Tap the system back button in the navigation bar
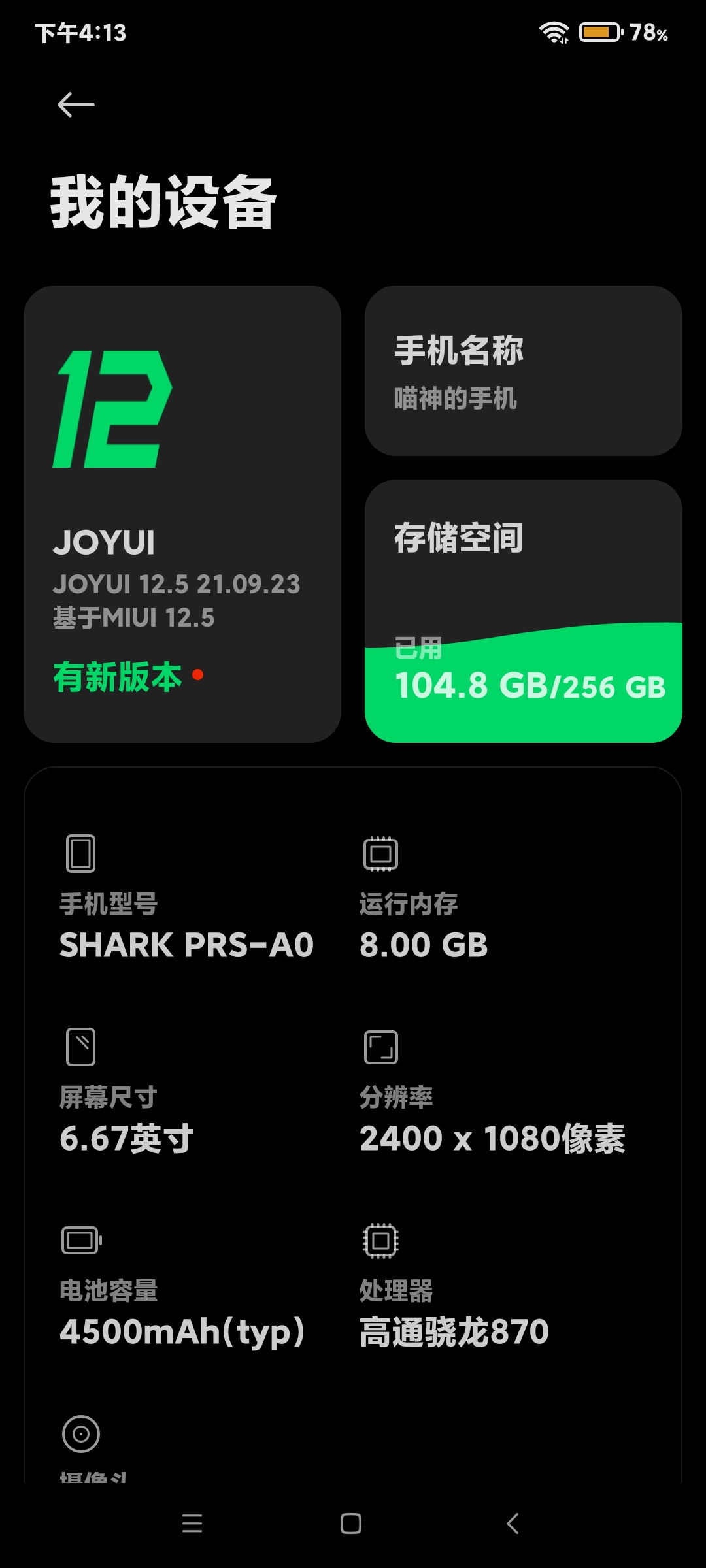 point(513,1524)
